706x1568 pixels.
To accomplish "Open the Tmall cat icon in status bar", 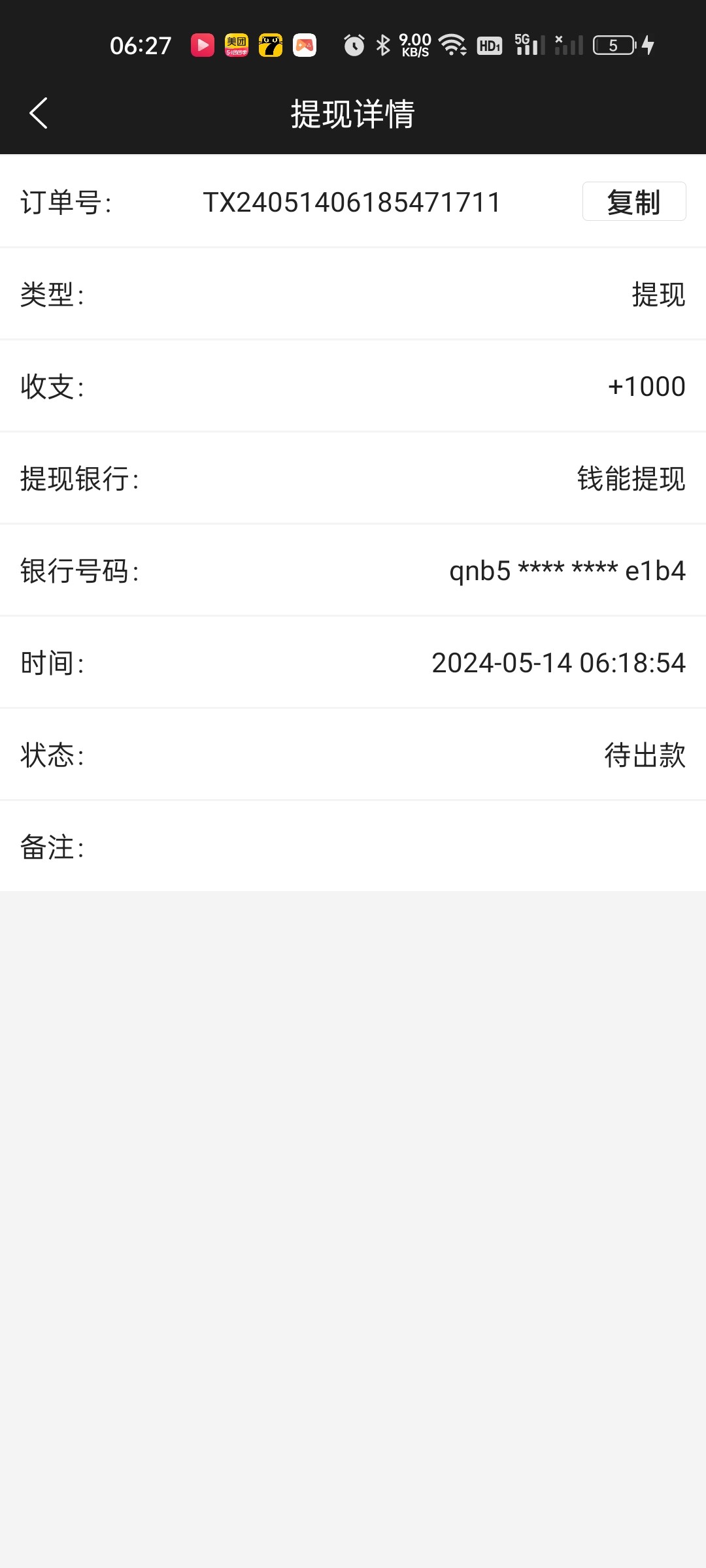I will pos(270,44).
